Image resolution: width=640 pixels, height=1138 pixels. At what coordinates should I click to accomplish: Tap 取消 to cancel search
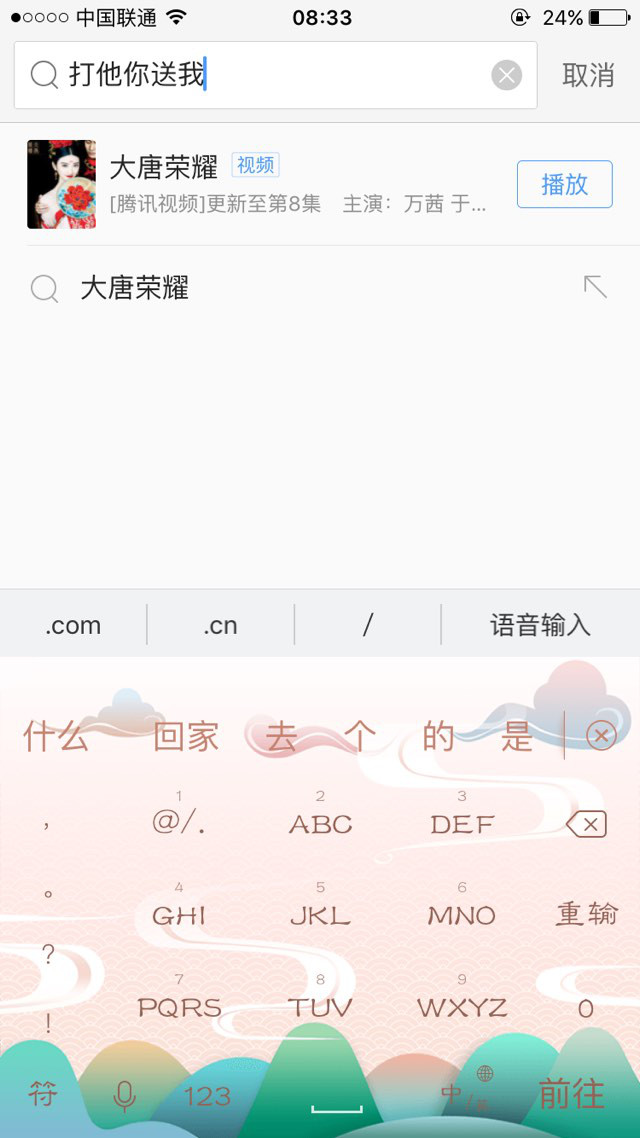588,75
